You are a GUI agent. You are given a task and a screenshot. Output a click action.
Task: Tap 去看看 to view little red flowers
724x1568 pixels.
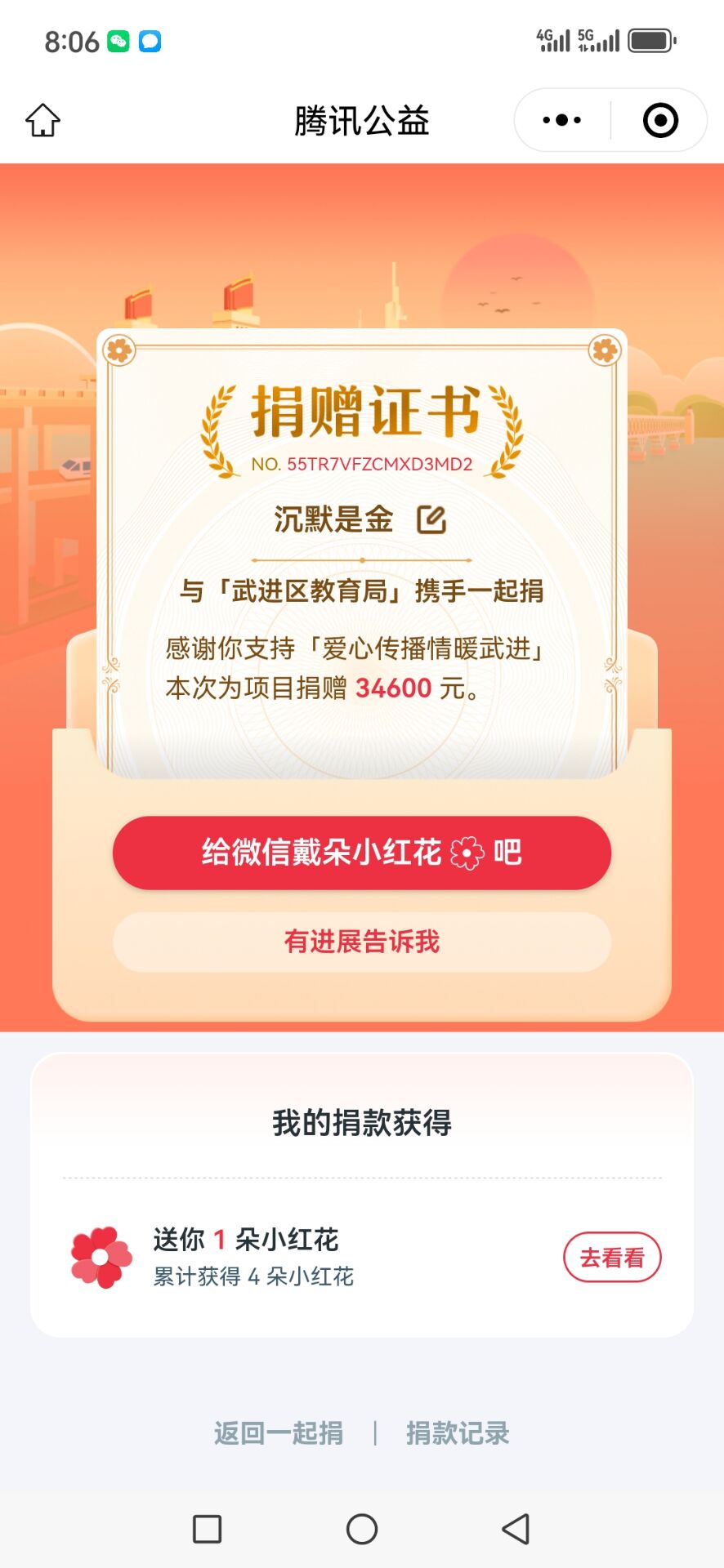tap(611, 1257)
